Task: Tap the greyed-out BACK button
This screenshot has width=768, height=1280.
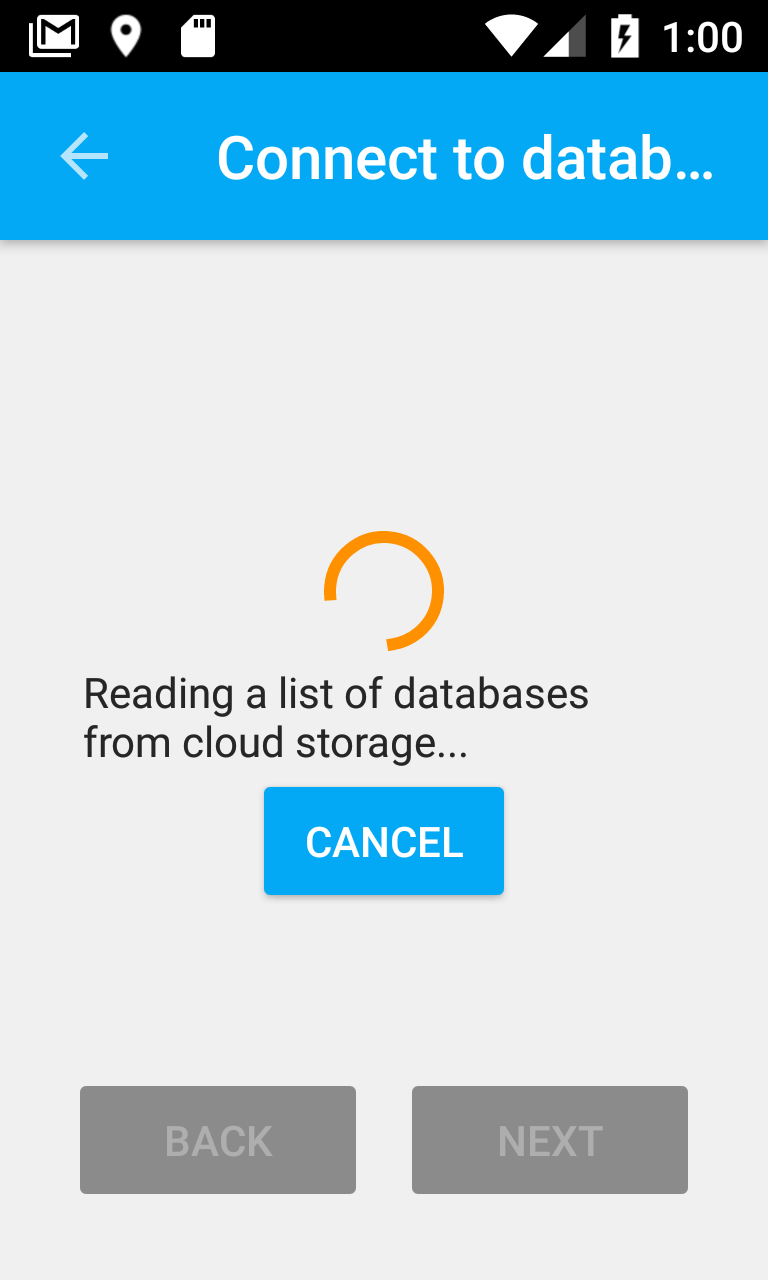Action: point(218,1140)
